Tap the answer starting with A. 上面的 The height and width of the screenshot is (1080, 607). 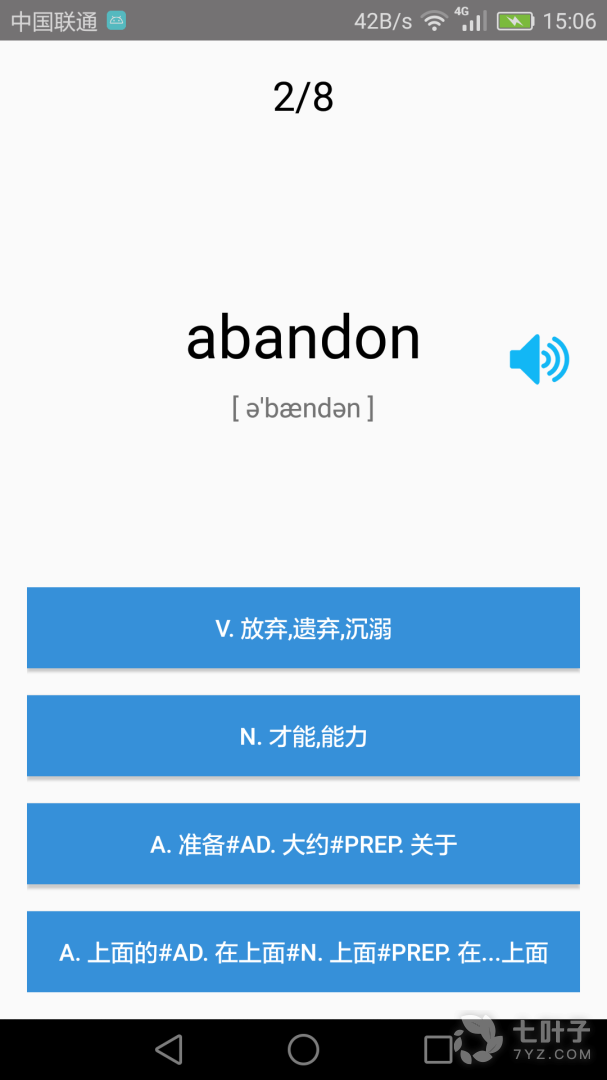coord(303,952)
